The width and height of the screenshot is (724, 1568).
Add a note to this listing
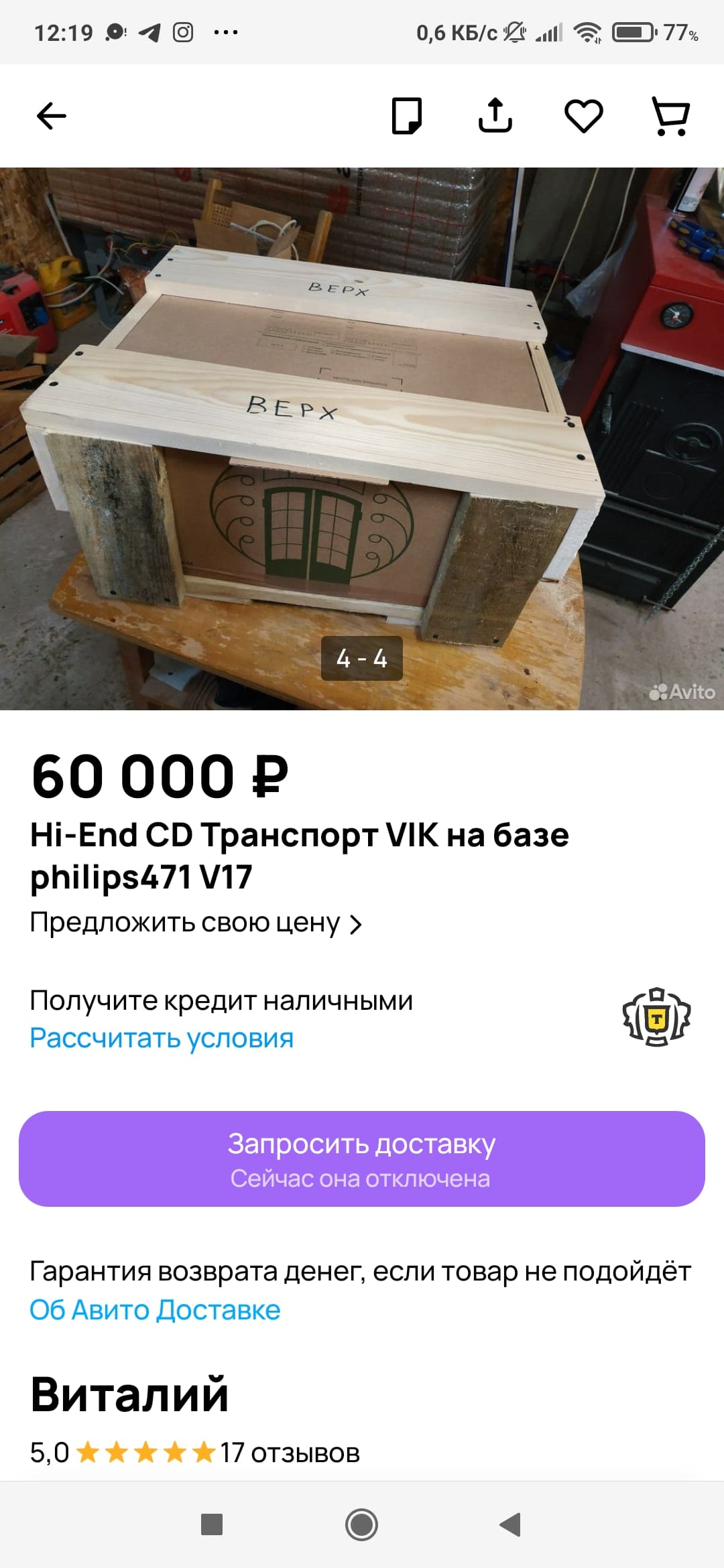(406, 116)
